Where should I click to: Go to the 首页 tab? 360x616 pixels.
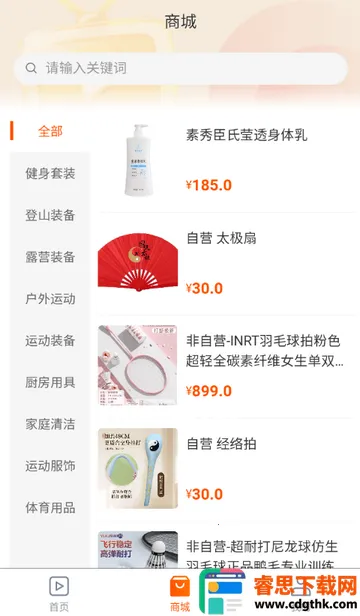(59, 593)
